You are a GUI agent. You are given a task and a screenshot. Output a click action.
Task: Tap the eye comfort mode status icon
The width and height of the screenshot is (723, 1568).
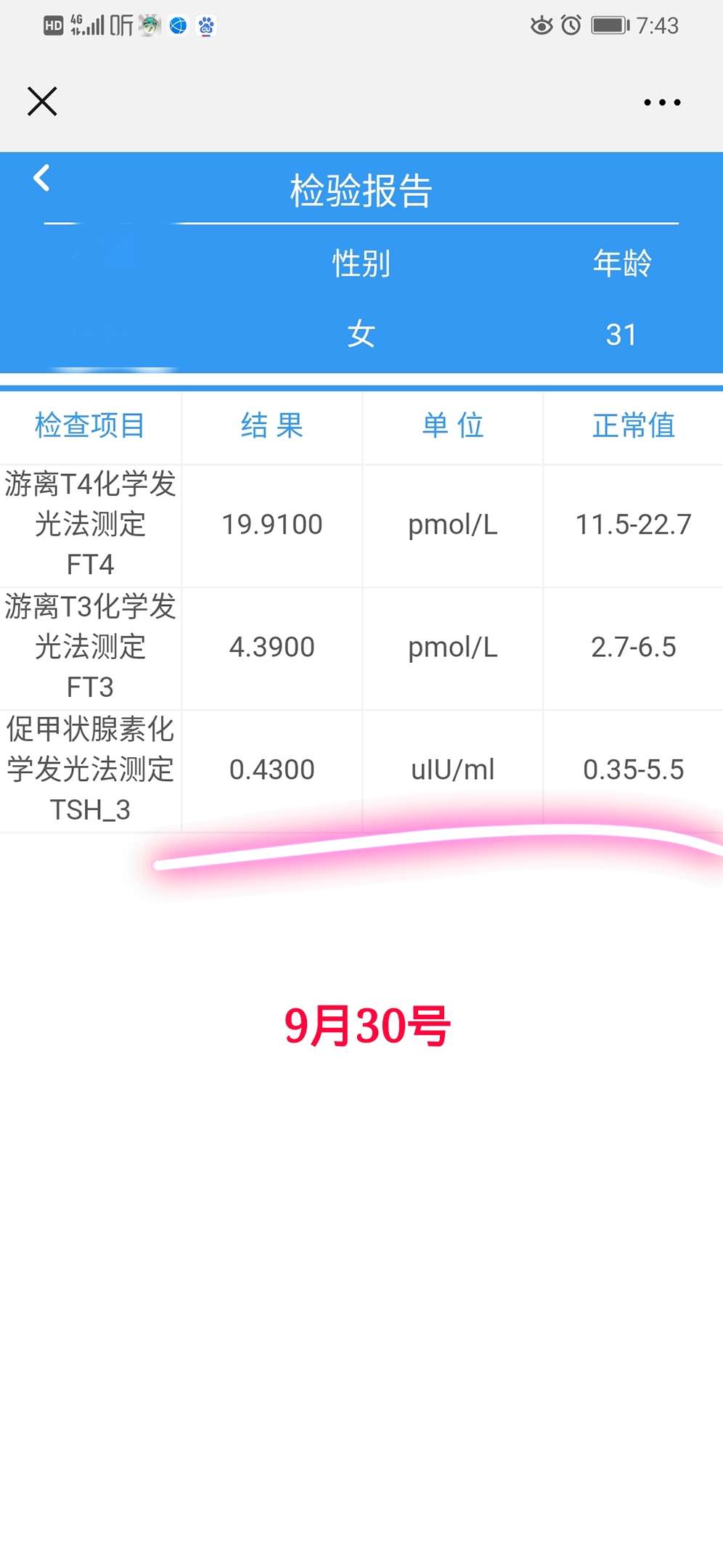tap(542, 25)
